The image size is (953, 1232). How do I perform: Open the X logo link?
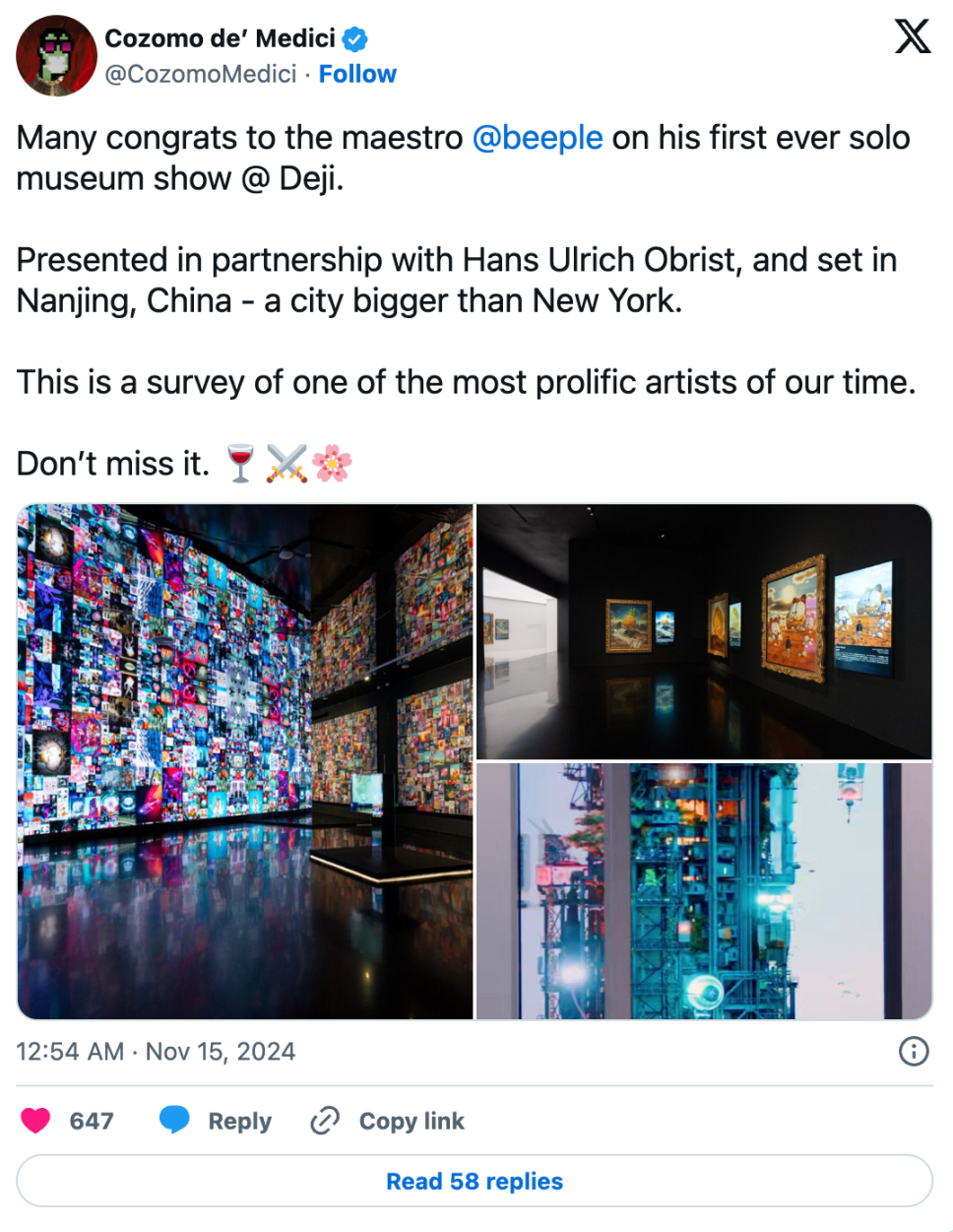click(x=912, y=37)
